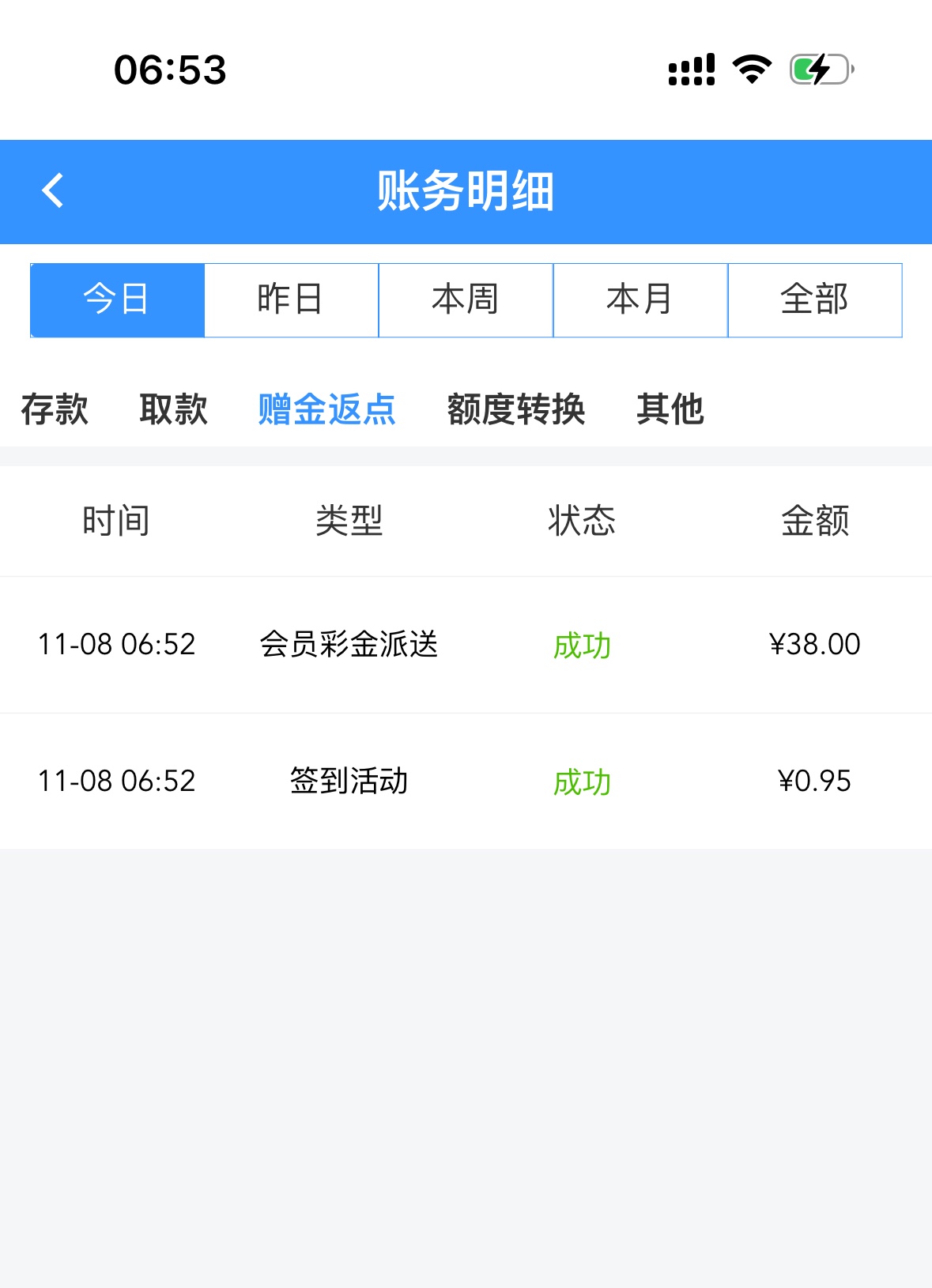Select the 今日 date filter
The image size is (932, 1288).
(117, 300)
